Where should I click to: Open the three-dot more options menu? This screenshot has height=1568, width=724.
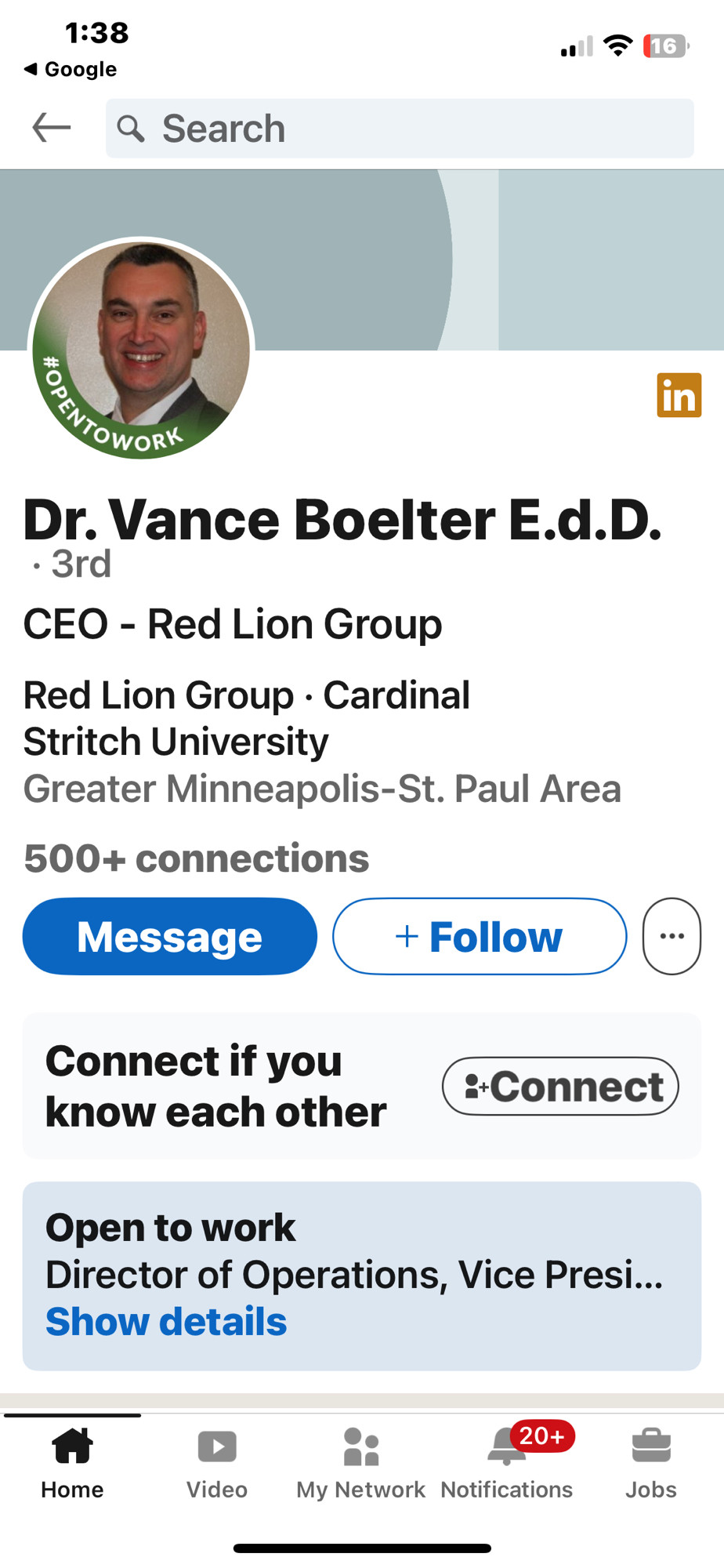(x=672, y=936)
